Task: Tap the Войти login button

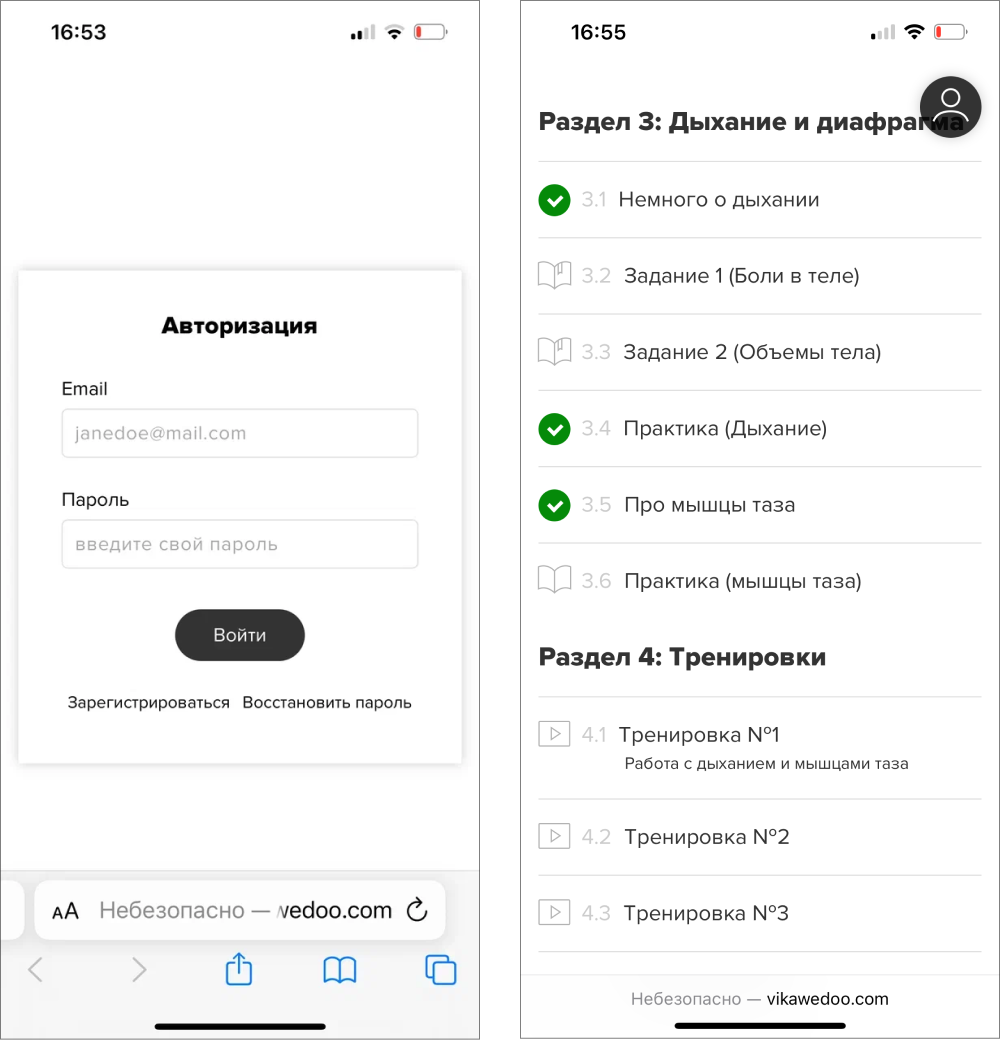Action: pyautogui.click(x=240, y=635)
